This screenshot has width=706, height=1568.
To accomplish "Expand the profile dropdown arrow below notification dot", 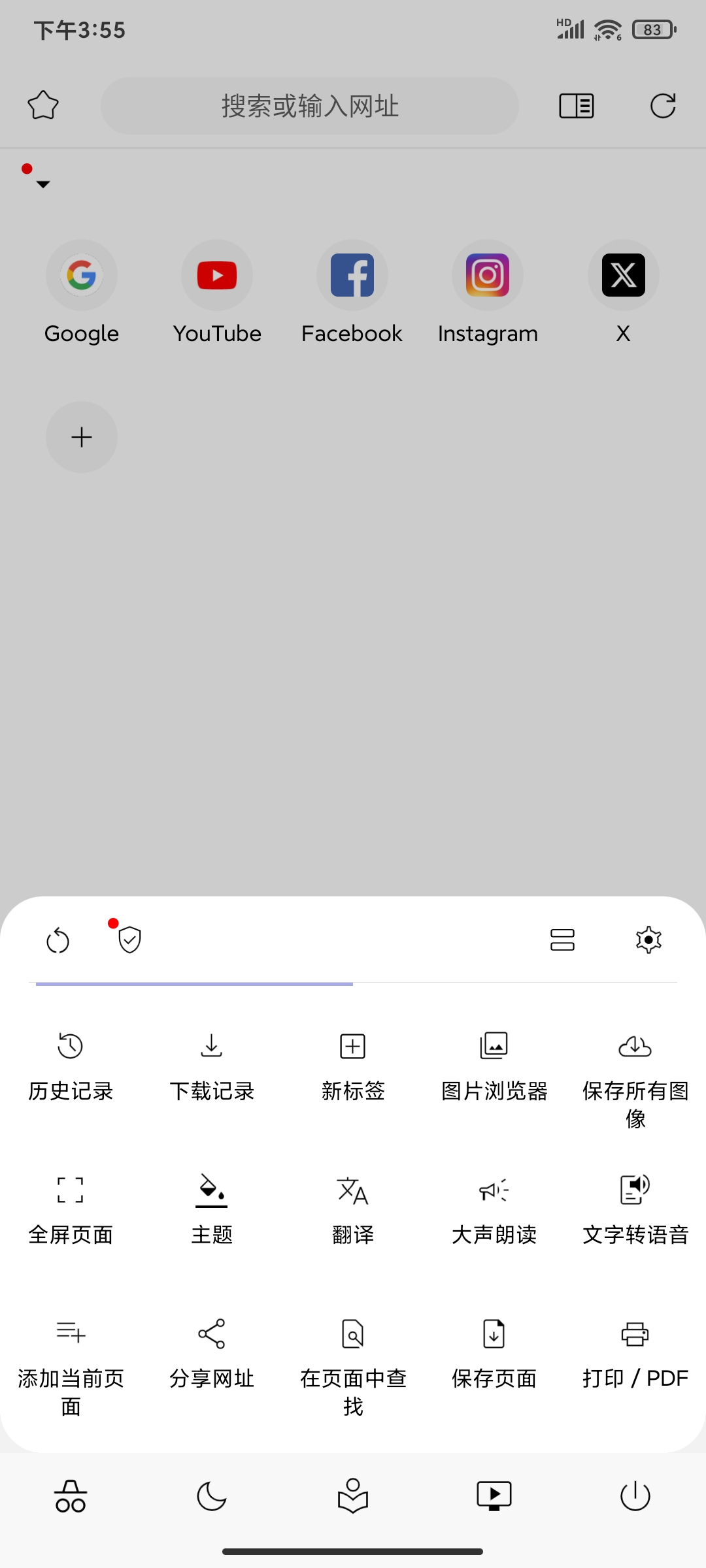I will (42, 185).
